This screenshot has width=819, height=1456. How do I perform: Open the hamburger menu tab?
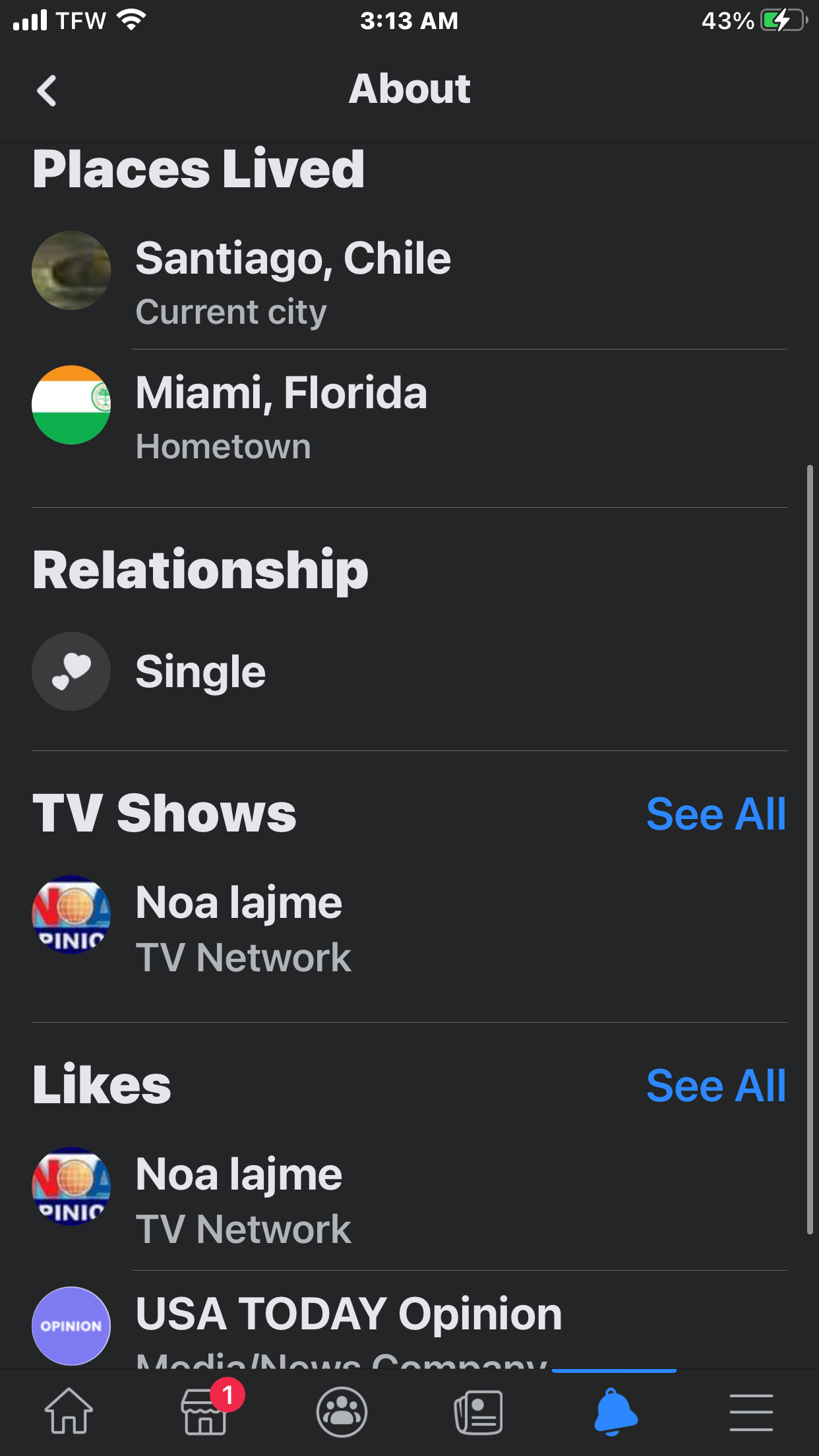point(751,1412)
